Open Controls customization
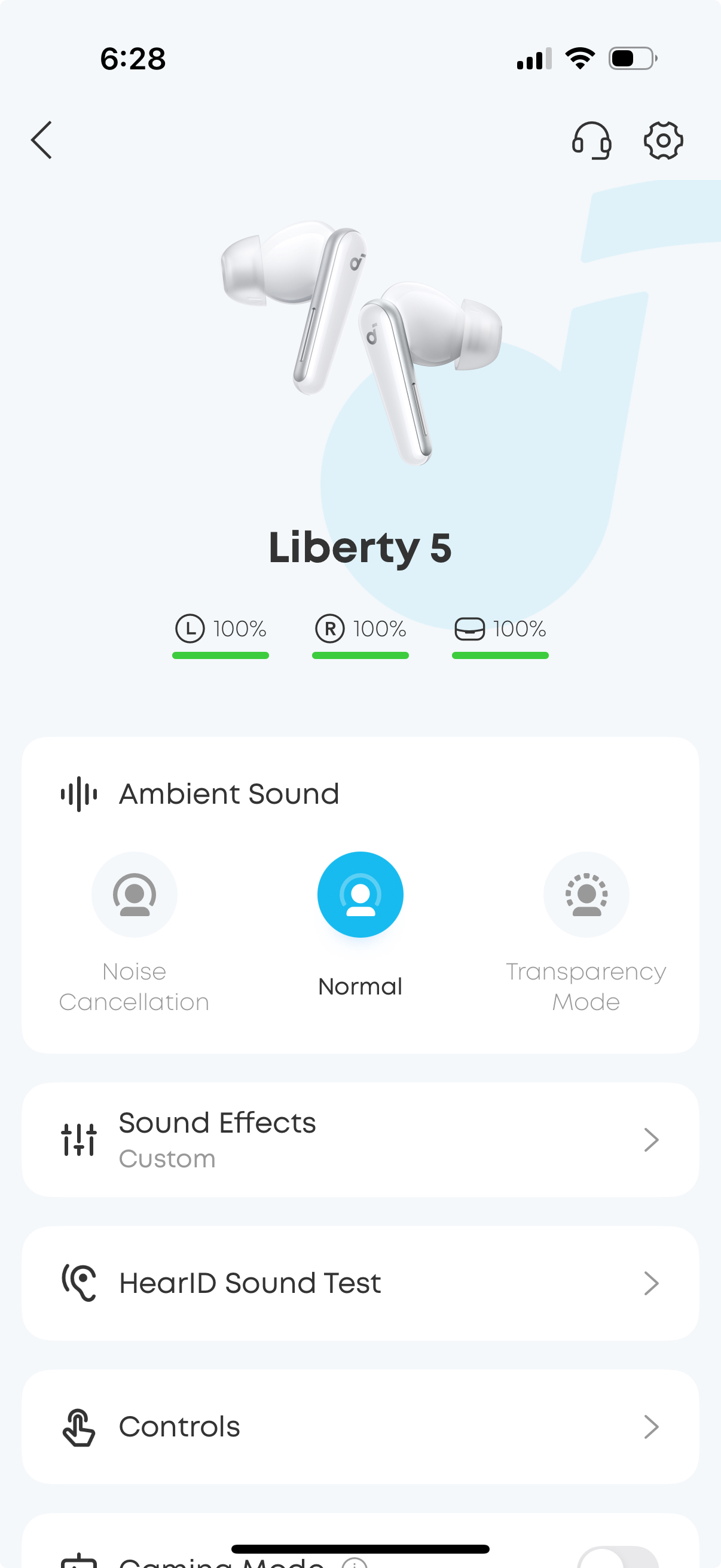721x1568 pixels. point(360,1426)
